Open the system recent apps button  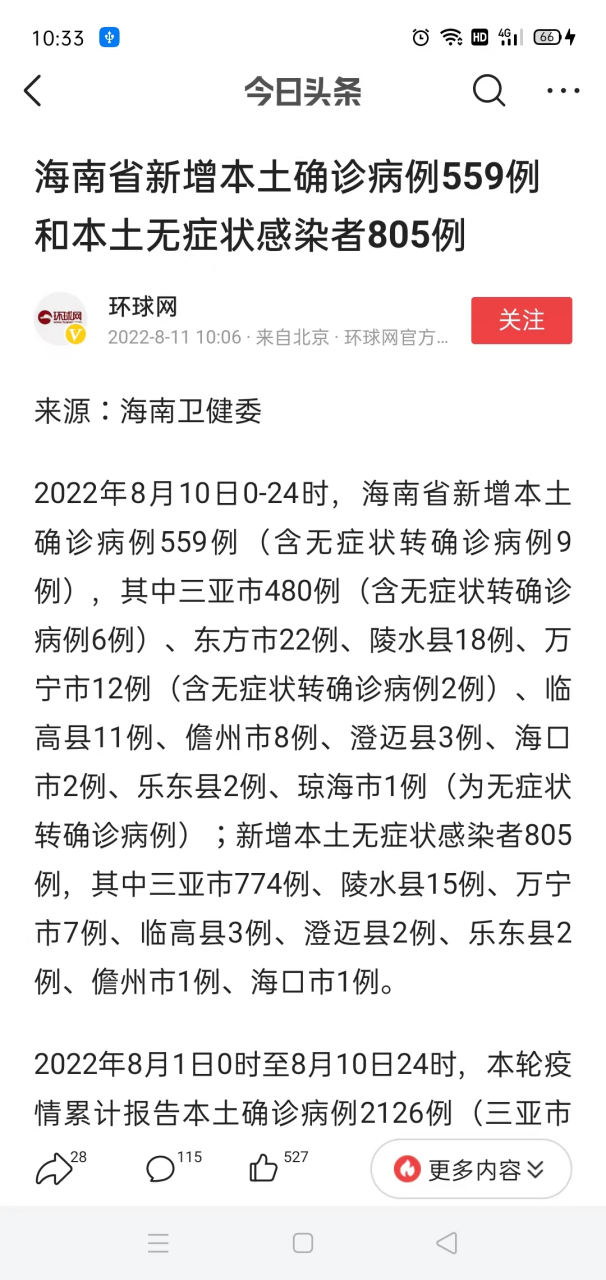coord(158,1243)
